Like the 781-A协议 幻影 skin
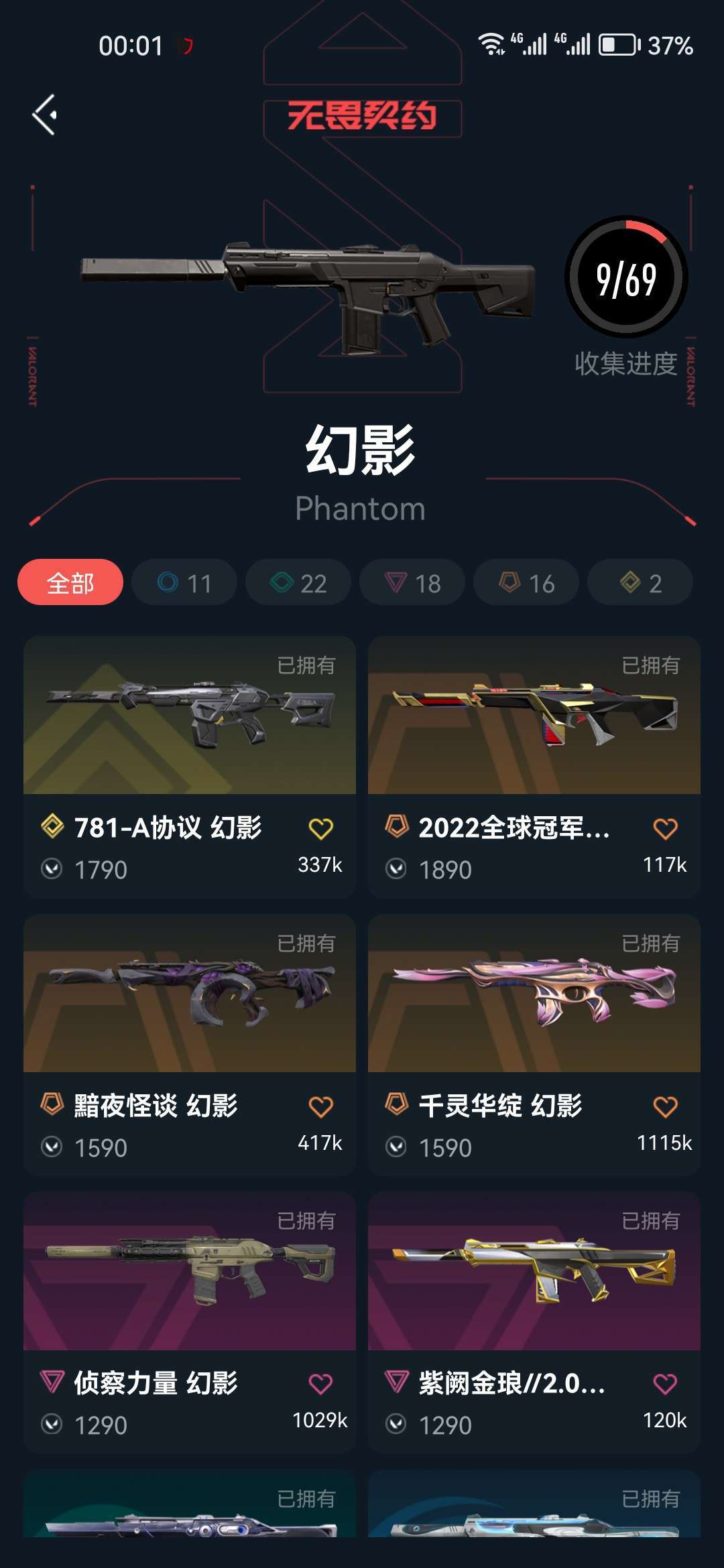Viewport: 724px width, 1568px height. [321, 829]
